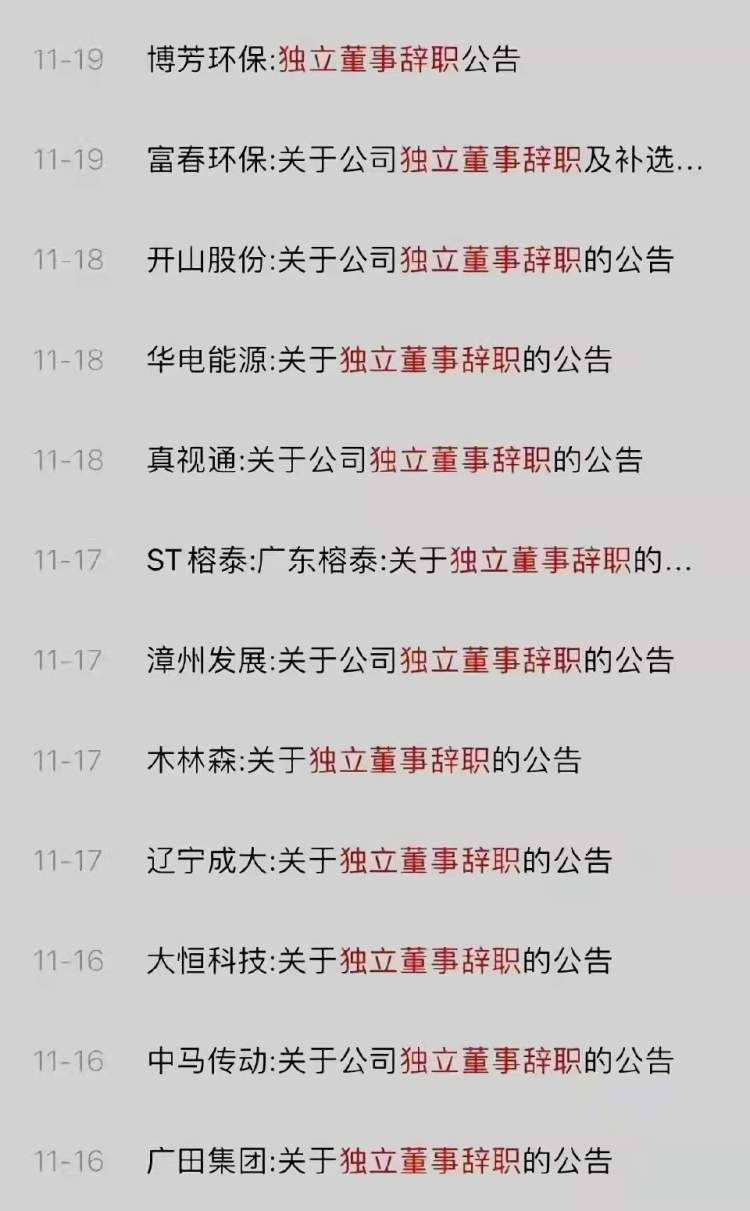View the 中马传动 director resignation announcement
Viewport: 750px width, 1211px height.
410,1060
